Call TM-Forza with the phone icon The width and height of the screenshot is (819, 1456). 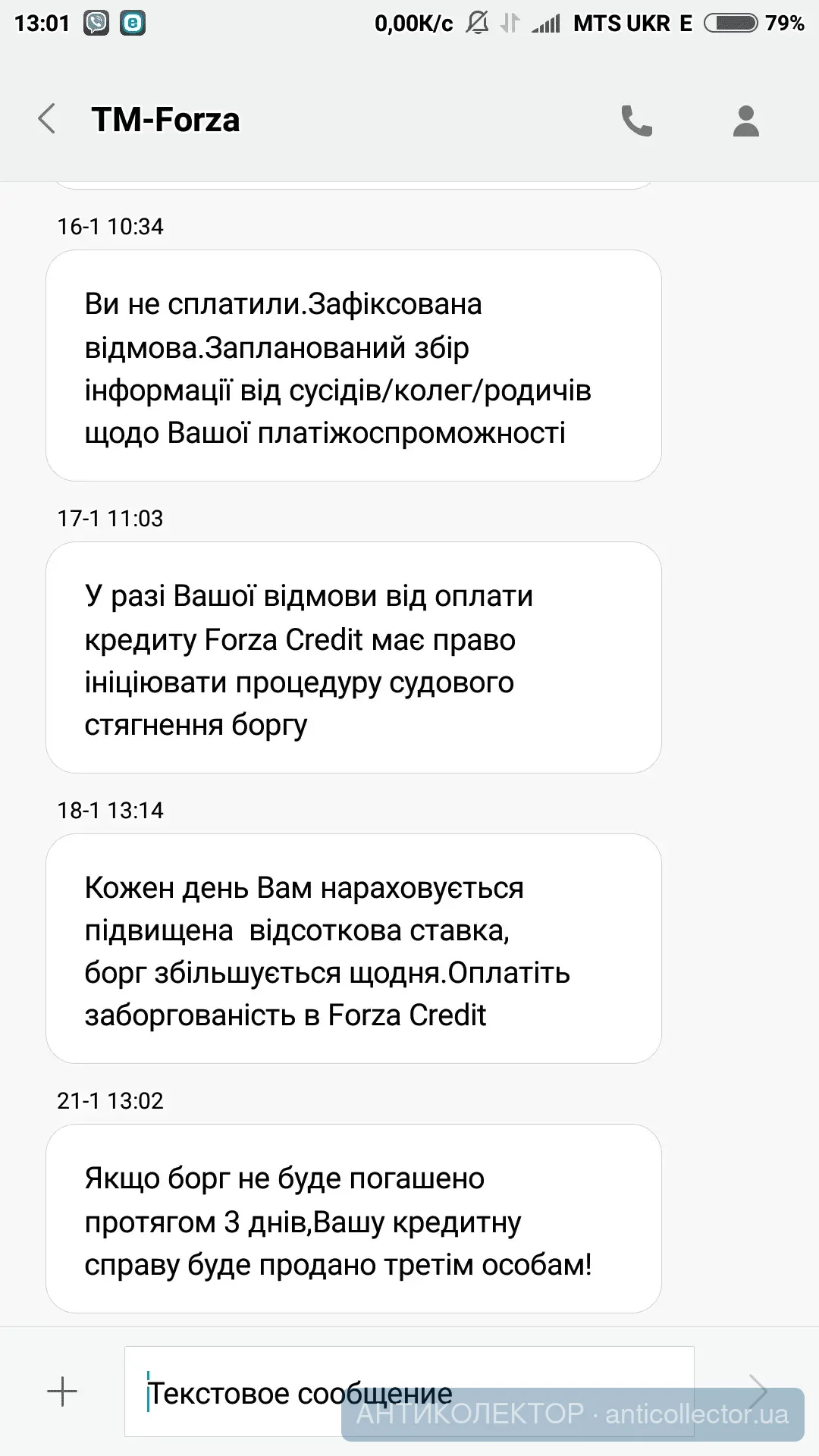pos(636,121)
